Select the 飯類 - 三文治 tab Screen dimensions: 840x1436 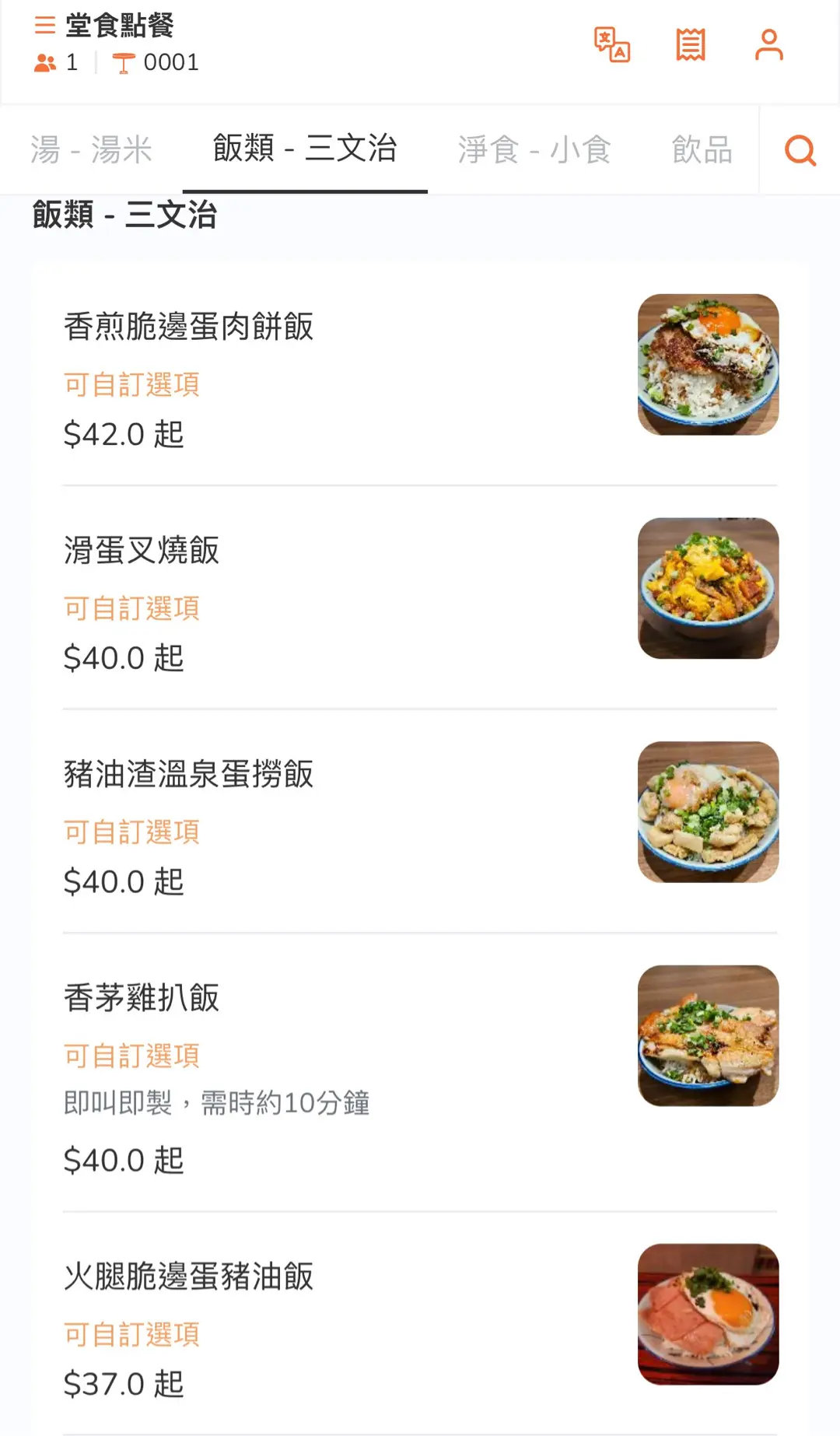coord(305,149)
